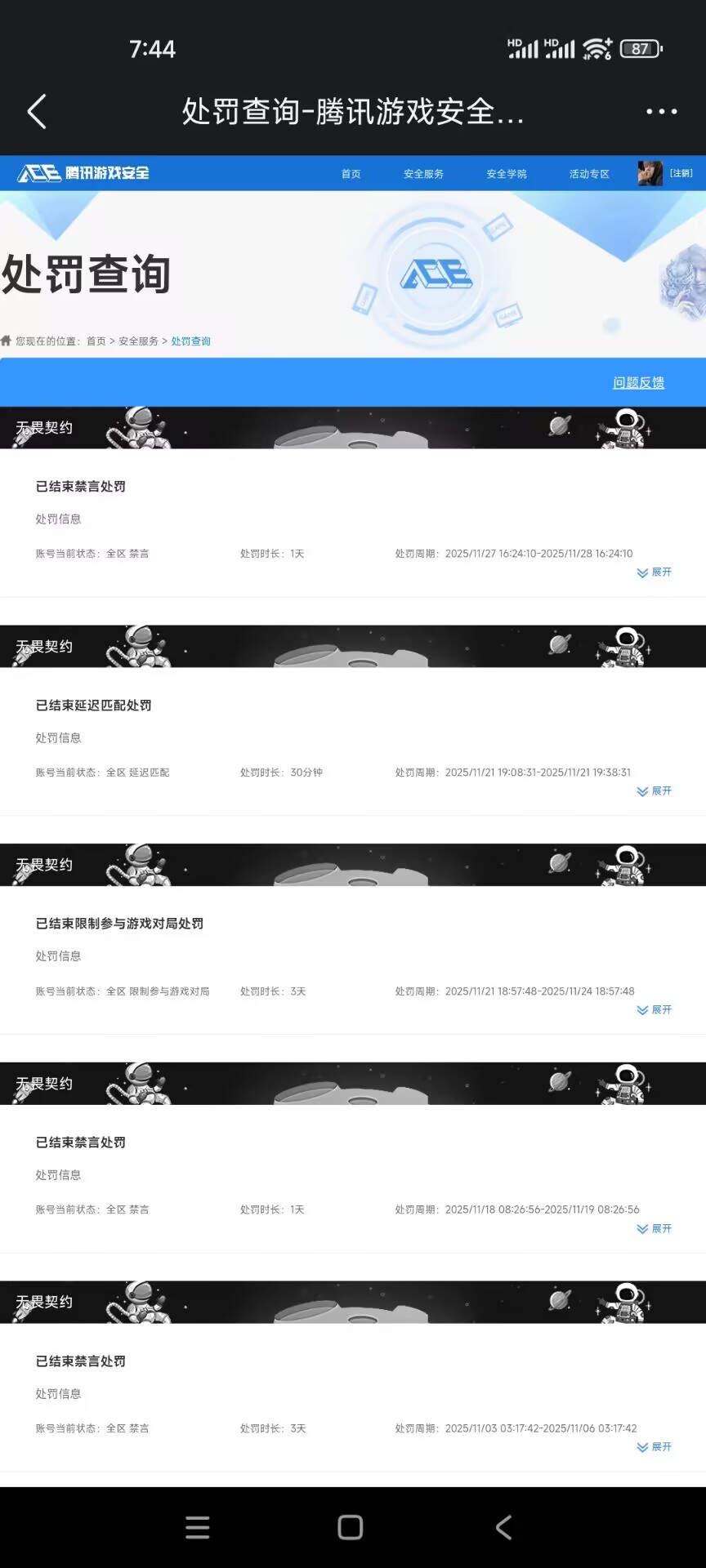706x1568 pixels.
Task: Expand the 2025/11/27 禁言 punishment record
Action: click(655, 572)
